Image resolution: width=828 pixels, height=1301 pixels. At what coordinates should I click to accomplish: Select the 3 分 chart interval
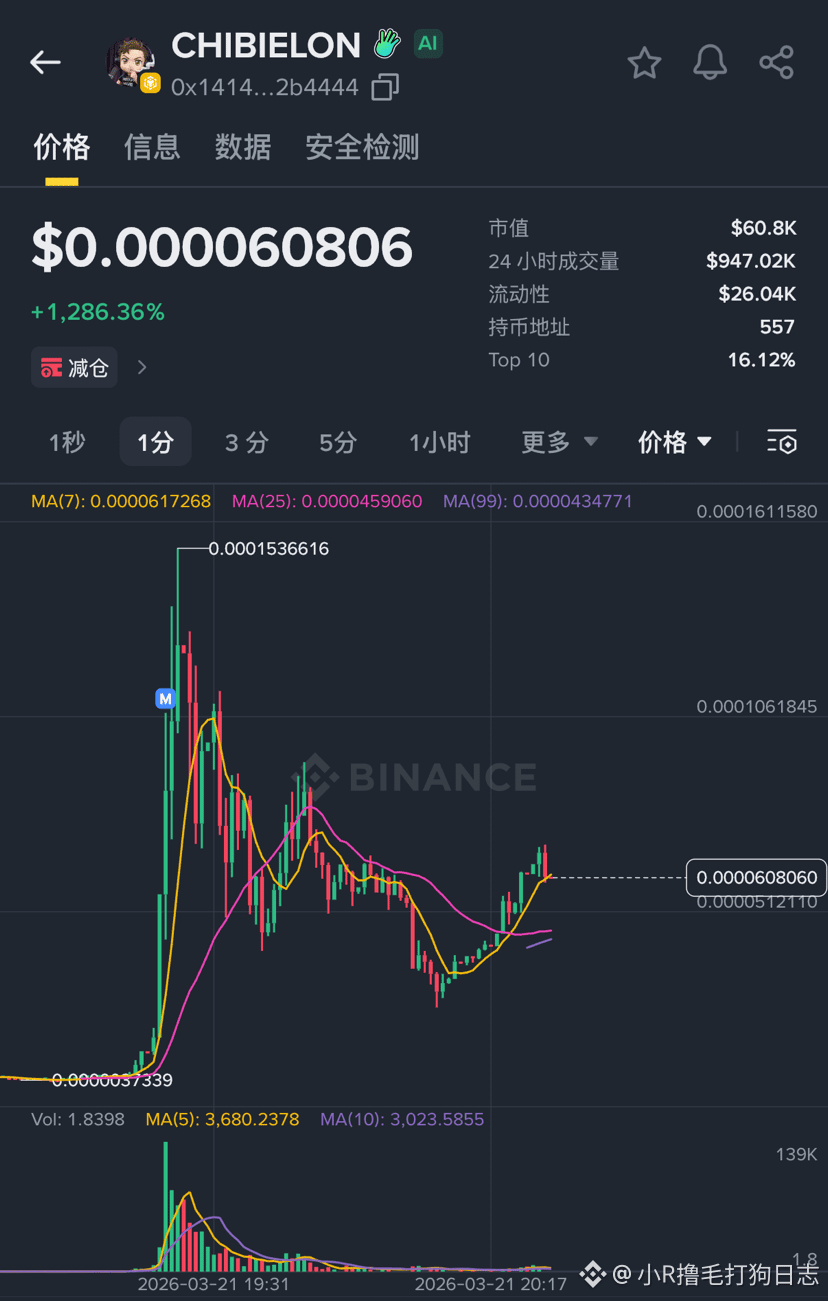point(246,442)
